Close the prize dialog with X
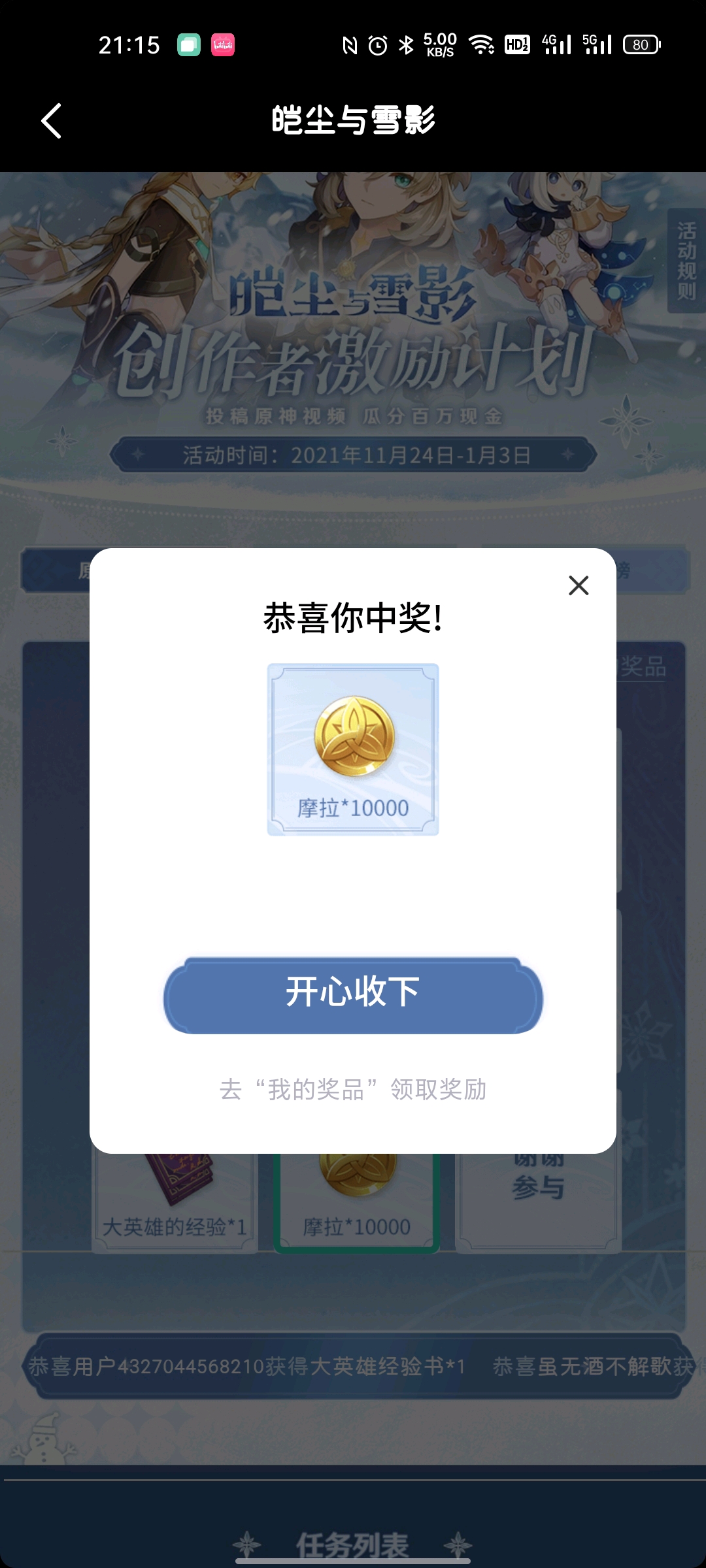 [579, 585]
